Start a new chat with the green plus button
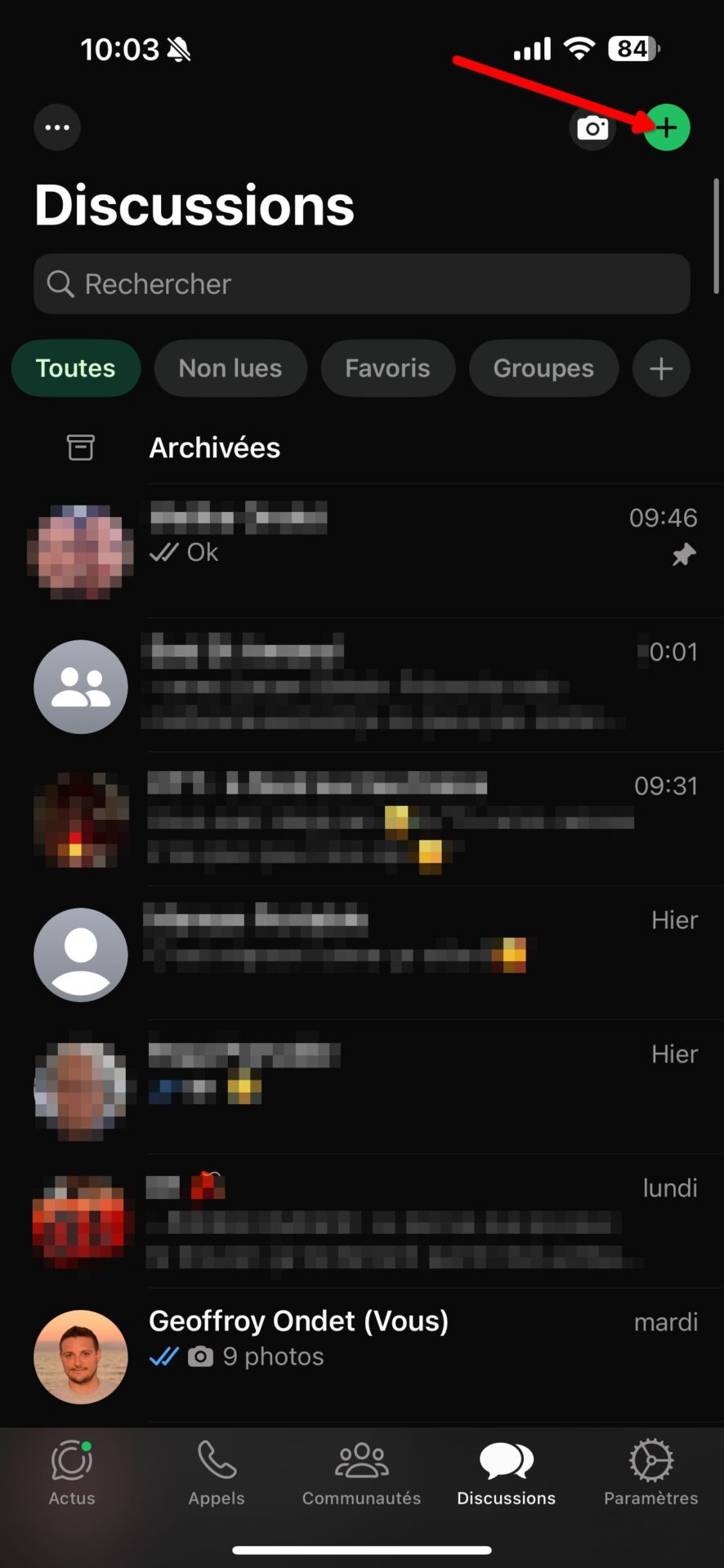This screenshot has width=724, height=1568. coord(667,127)
